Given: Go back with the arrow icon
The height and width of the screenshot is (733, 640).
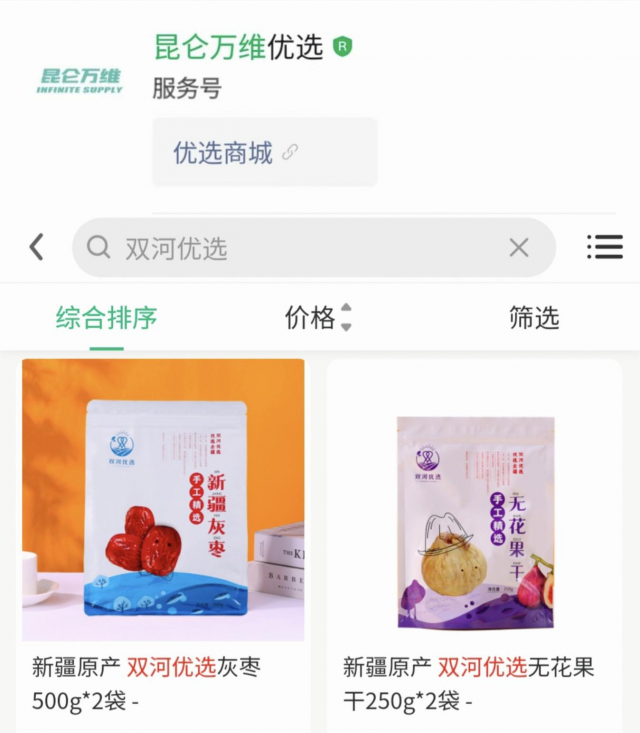Looking at the screenshot, I should [x=37, y=247].
